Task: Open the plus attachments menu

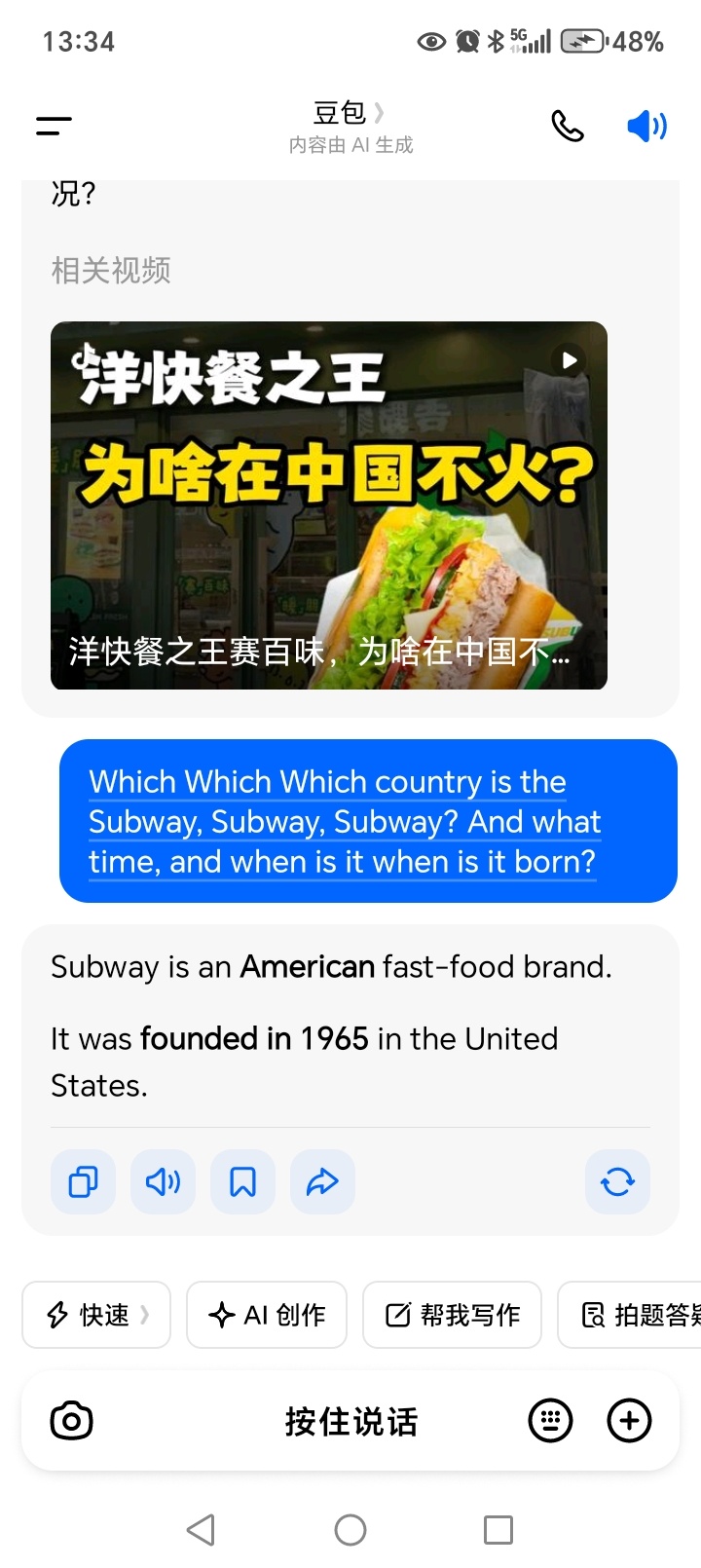Action: click(629, 1421)
